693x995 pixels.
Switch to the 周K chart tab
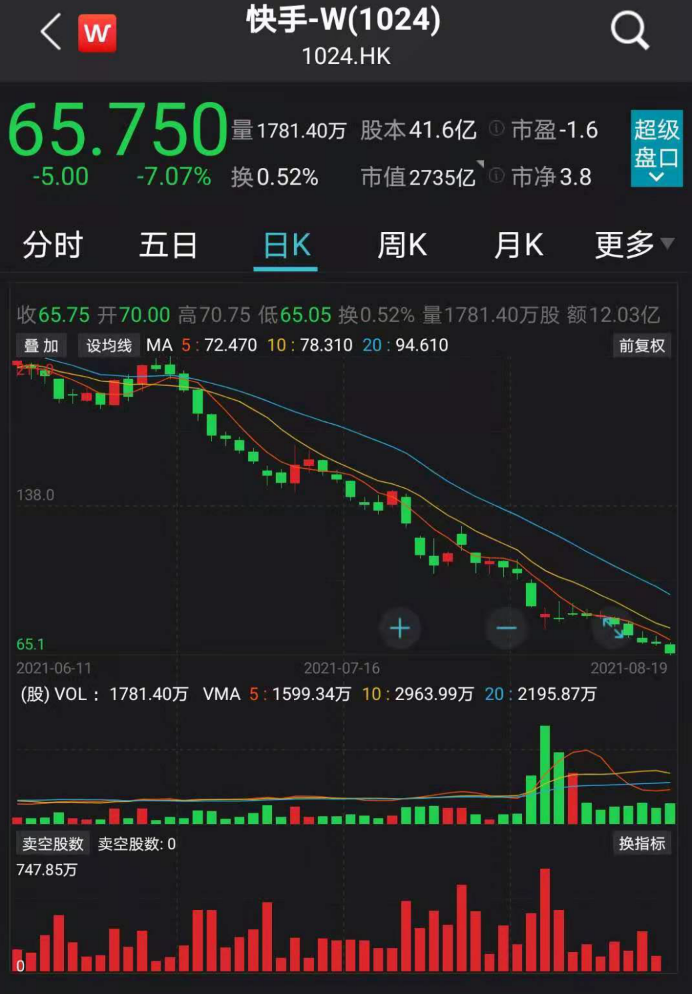point(402,245)
